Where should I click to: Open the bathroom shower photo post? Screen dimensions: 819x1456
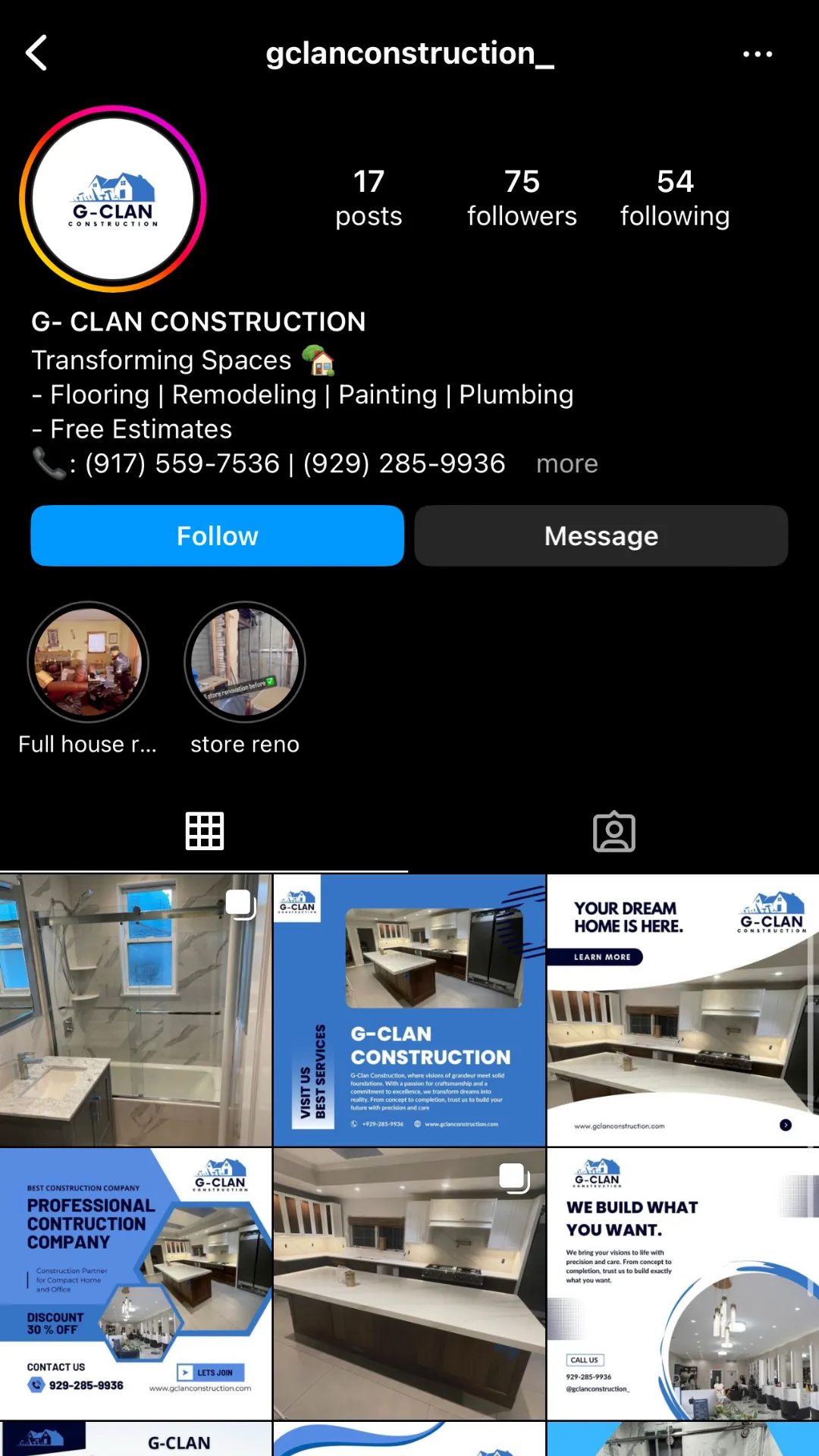click(x=136, y=1010)
